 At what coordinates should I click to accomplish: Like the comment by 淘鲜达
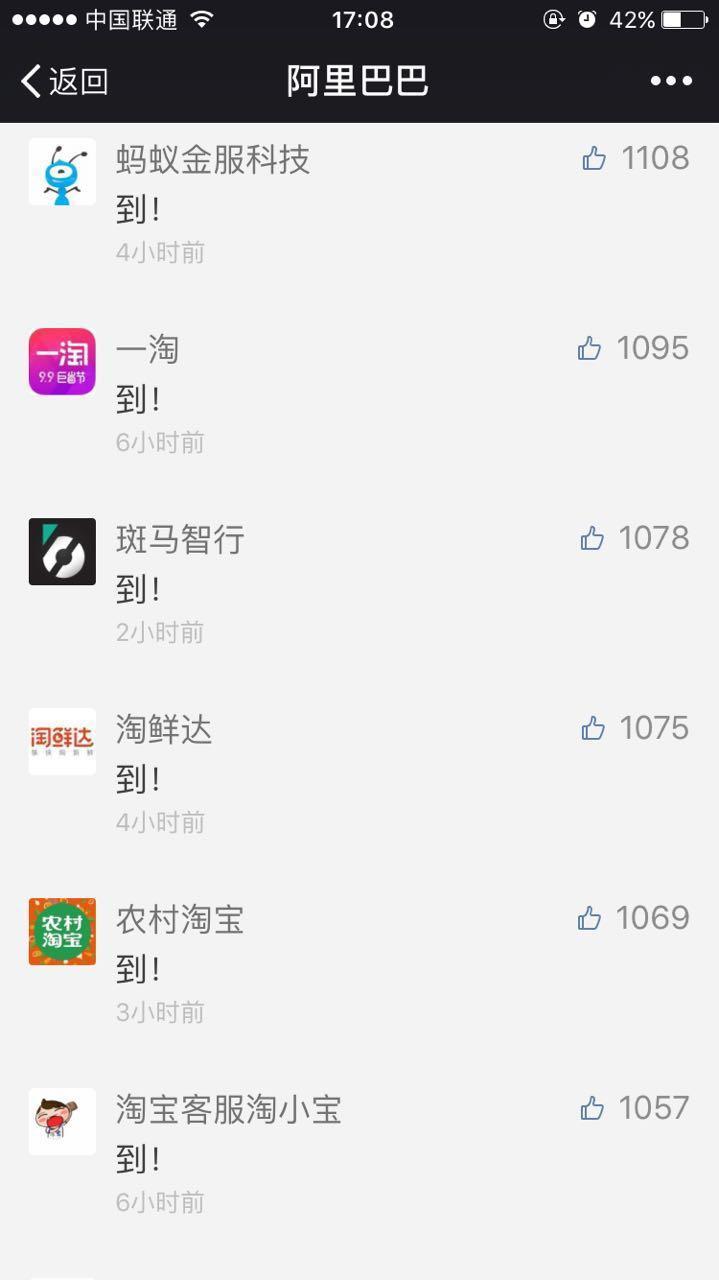[593, 728]
